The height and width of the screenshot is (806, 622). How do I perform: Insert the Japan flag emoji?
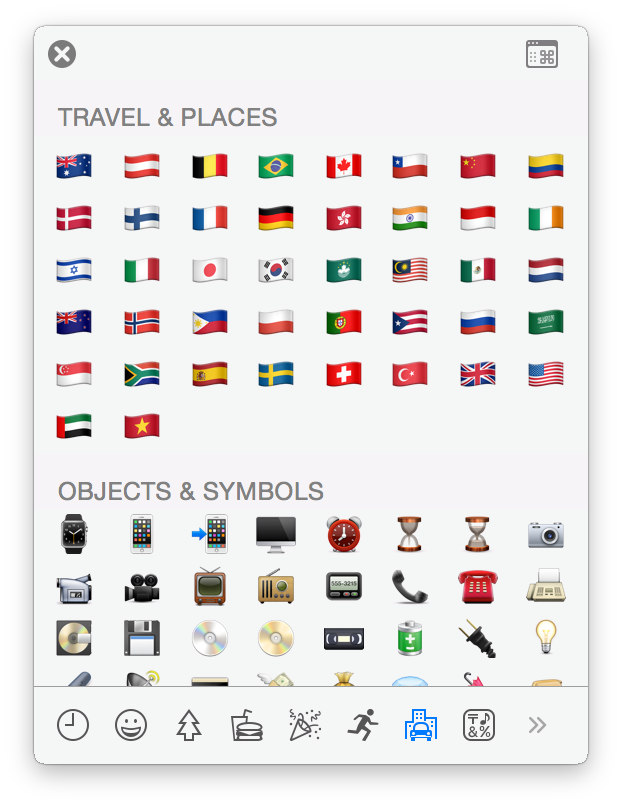click(209, 270)
